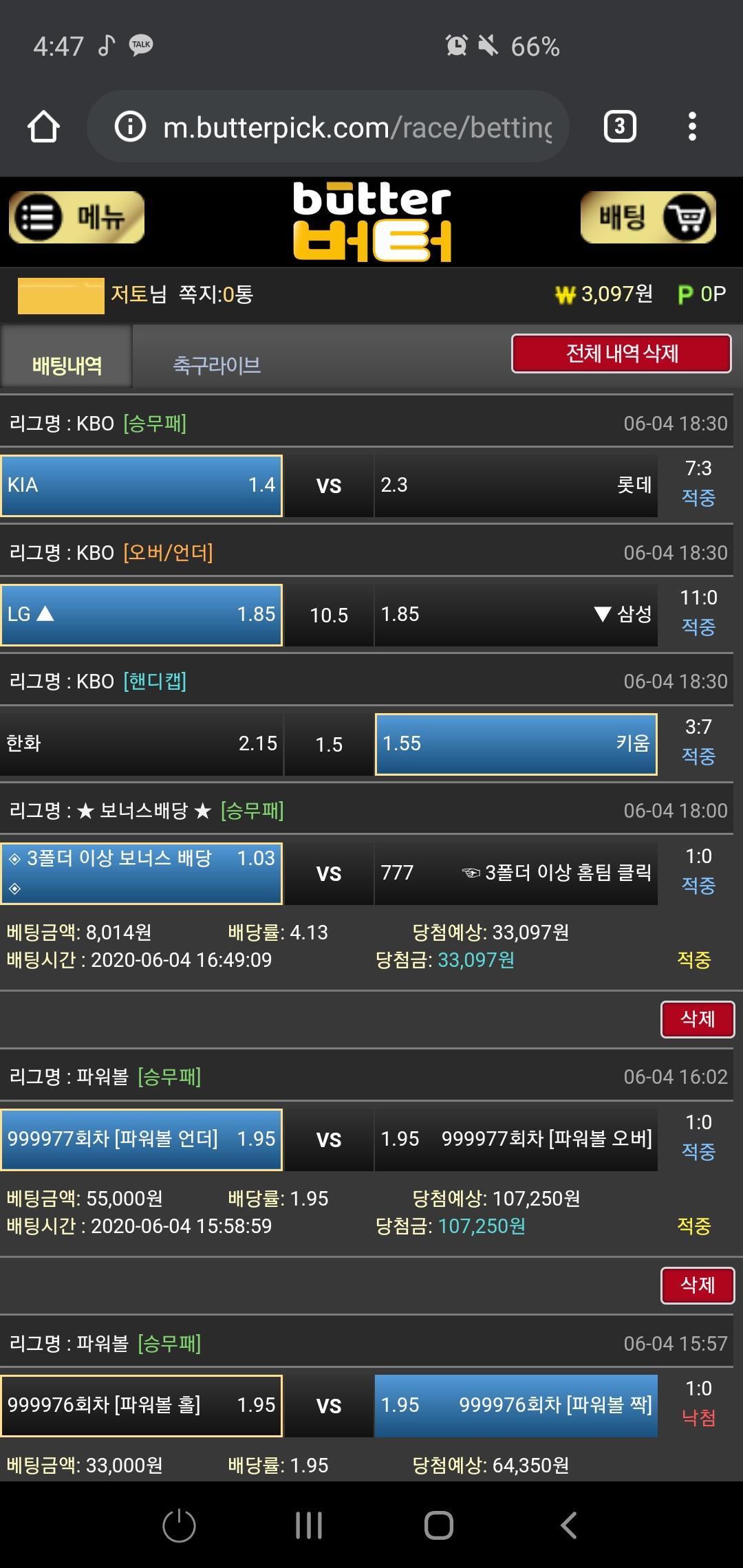The height and width of the screenshot is (1568, 743).
Task: Delete the 107,250원 파워볼 bet record
Action: point(697,1285)
